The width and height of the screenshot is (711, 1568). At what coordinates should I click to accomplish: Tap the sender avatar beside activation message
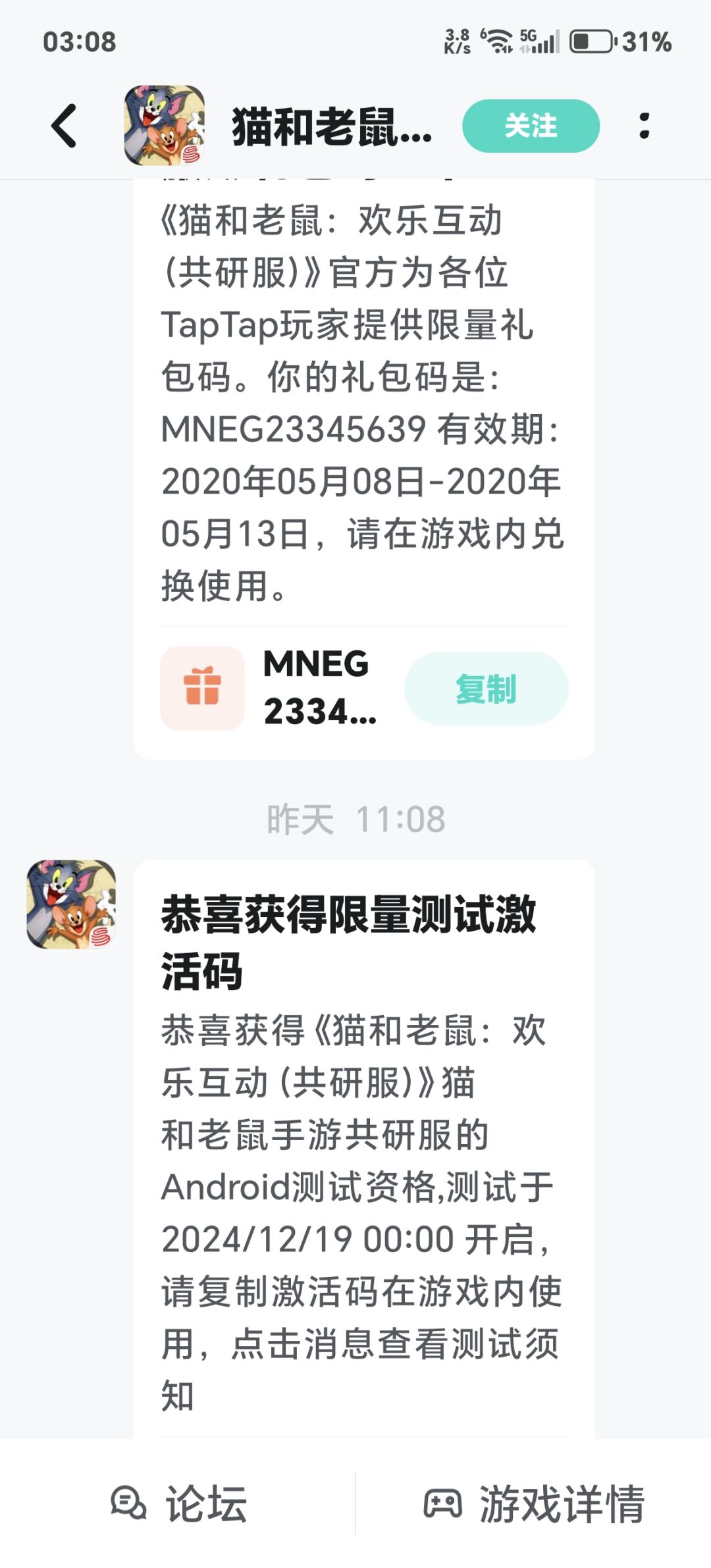coord(71,904)
